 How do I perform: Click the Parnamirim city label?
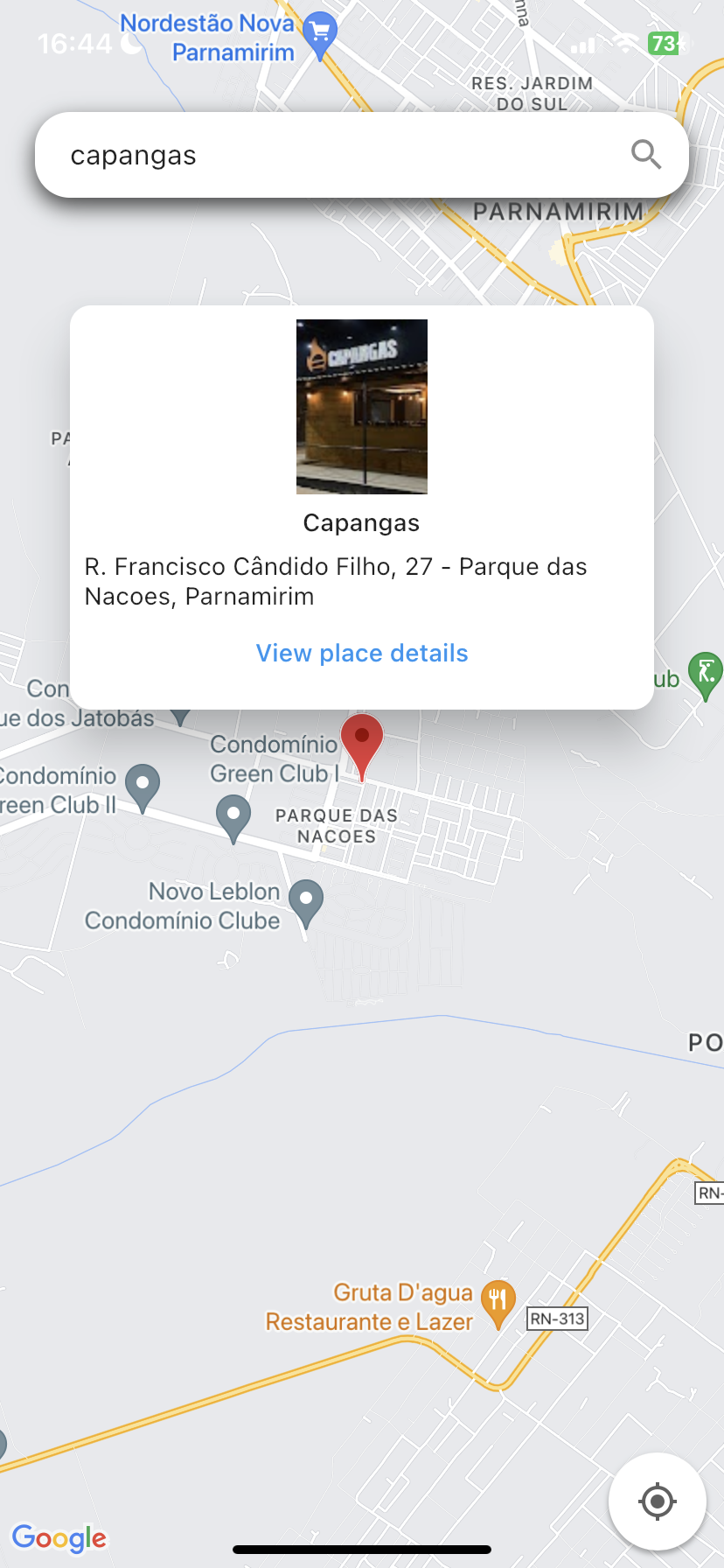pos(558,211)
